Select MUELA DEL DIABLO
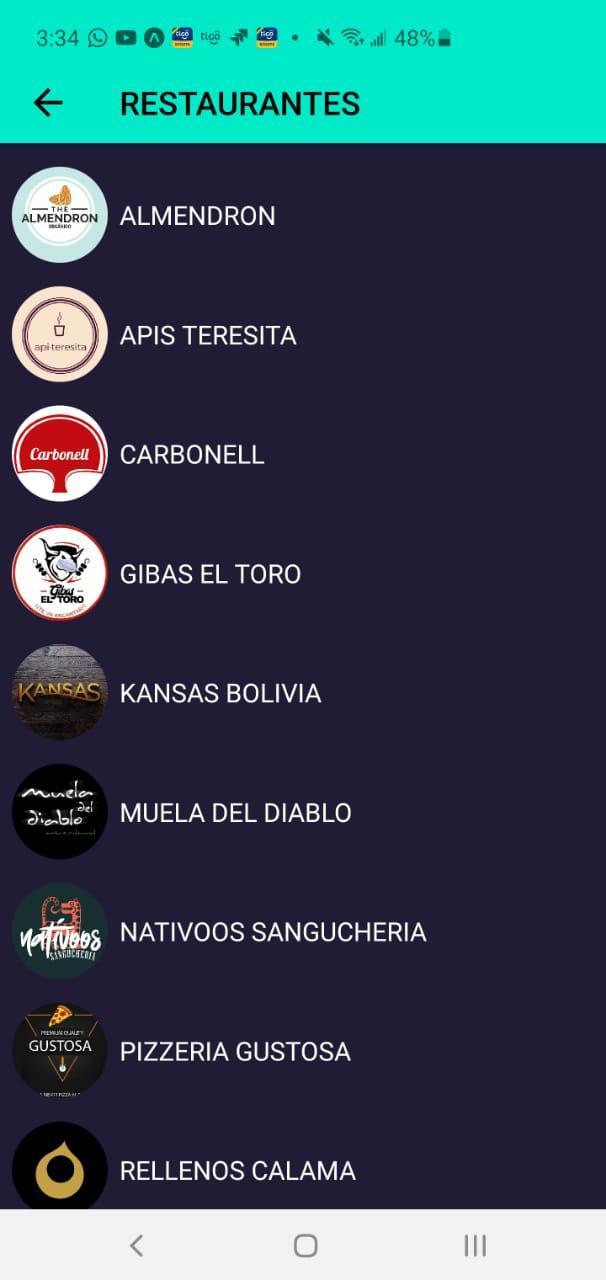606x1280 pixels. (235, 813)
